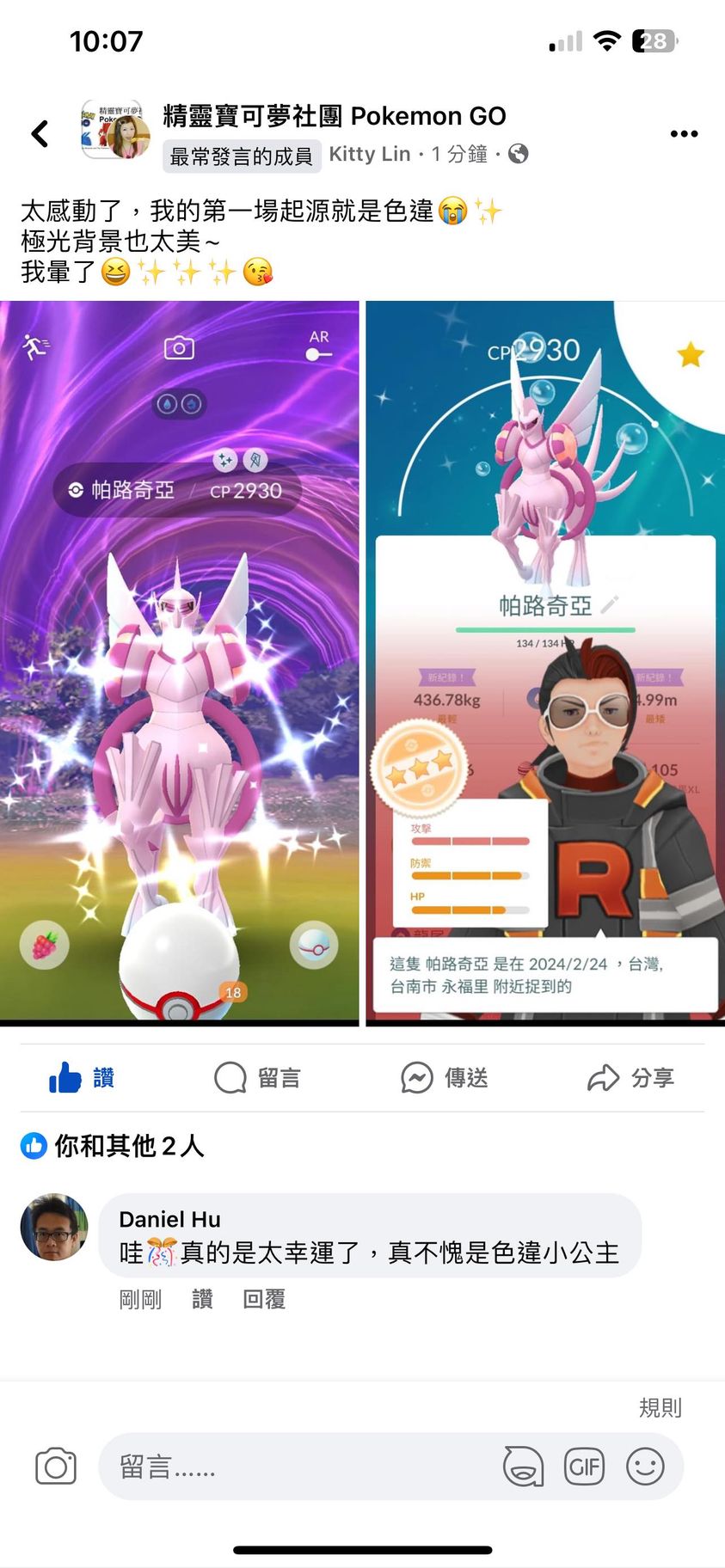Open the right Palkia stats screenshot

545,662
